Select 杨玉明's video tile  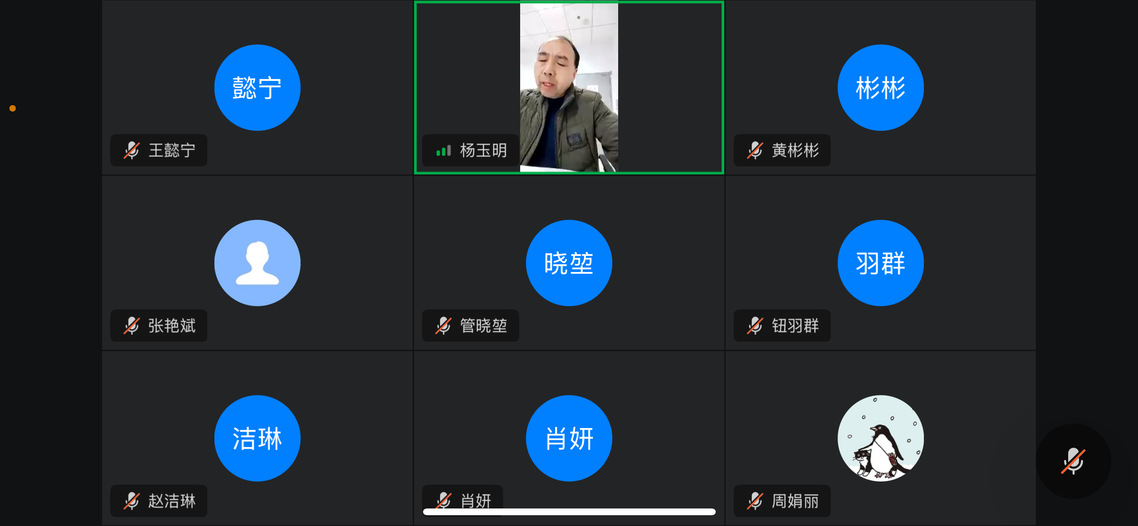click(x=568, y=88)
